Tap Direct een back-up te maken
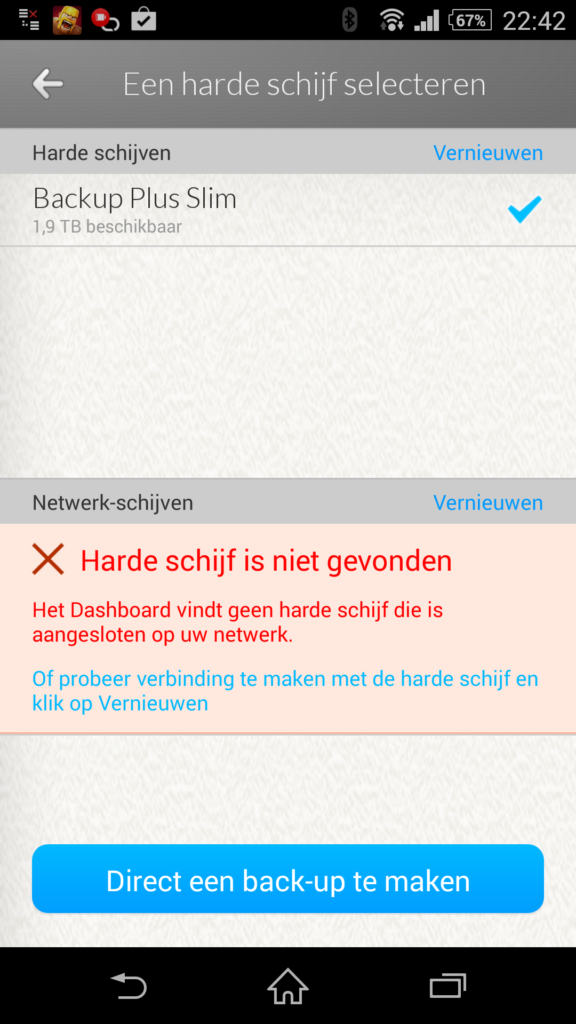 pos(288,879)
